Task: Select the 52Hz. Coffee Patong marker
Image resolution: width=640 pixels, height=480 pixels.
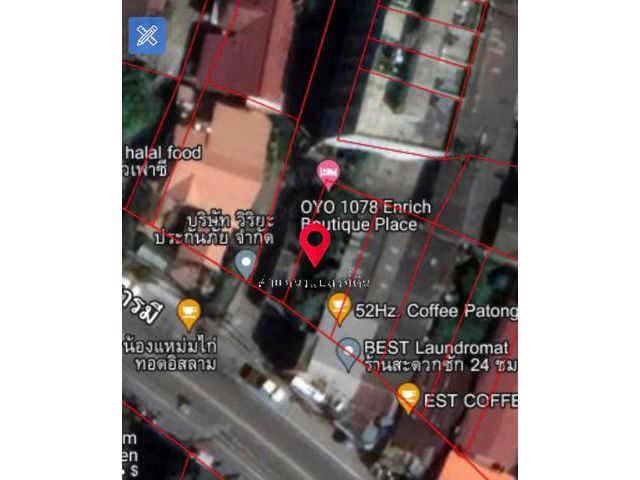Action: tap(340, 307)
